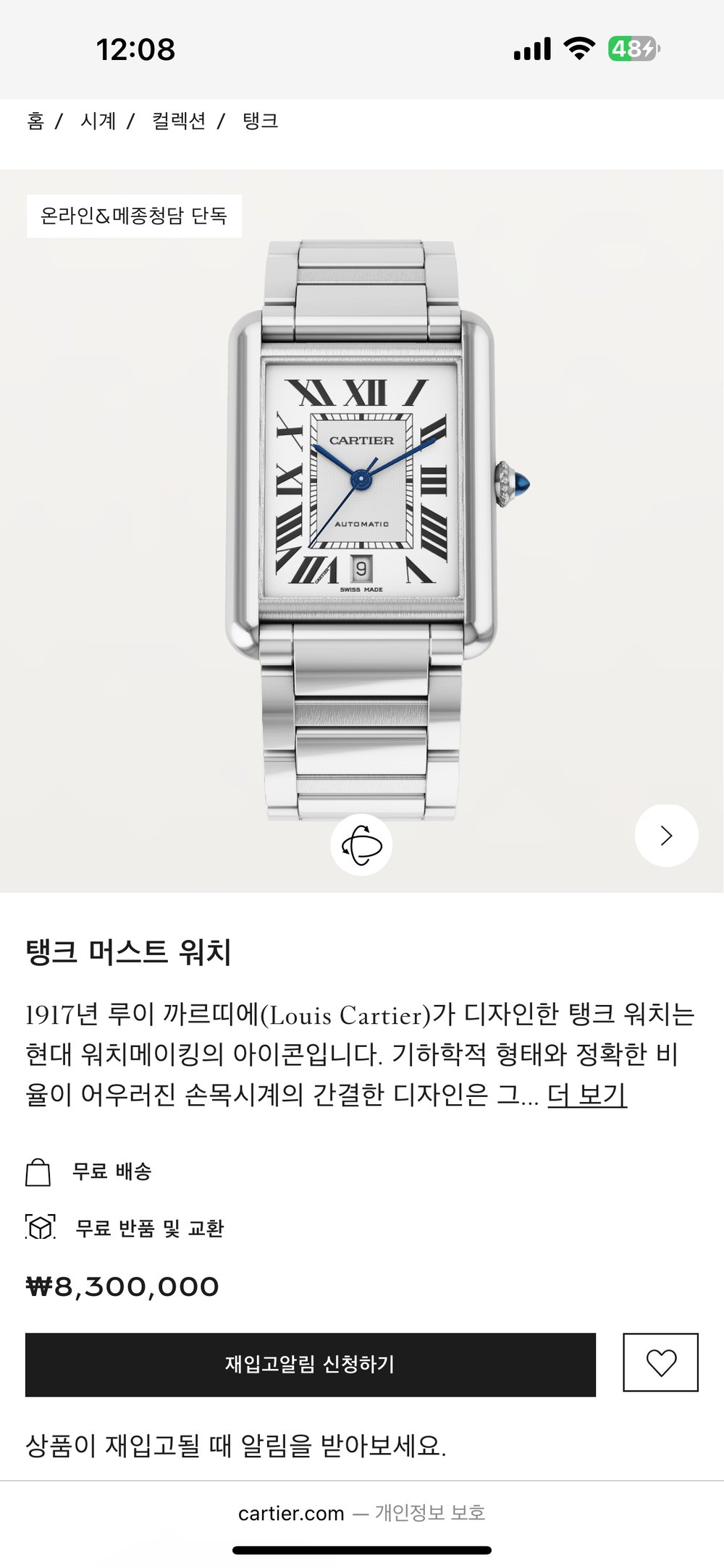Viewport: 724px width, 1568px height.
Task: Go to the 시계 breadcrumb
Action: click(x=98, y=120)
